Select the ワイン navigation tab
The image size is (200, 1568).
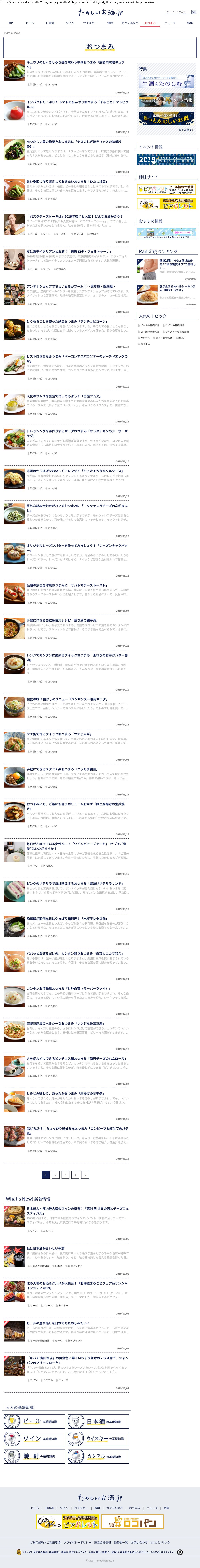tap(70, 23)
